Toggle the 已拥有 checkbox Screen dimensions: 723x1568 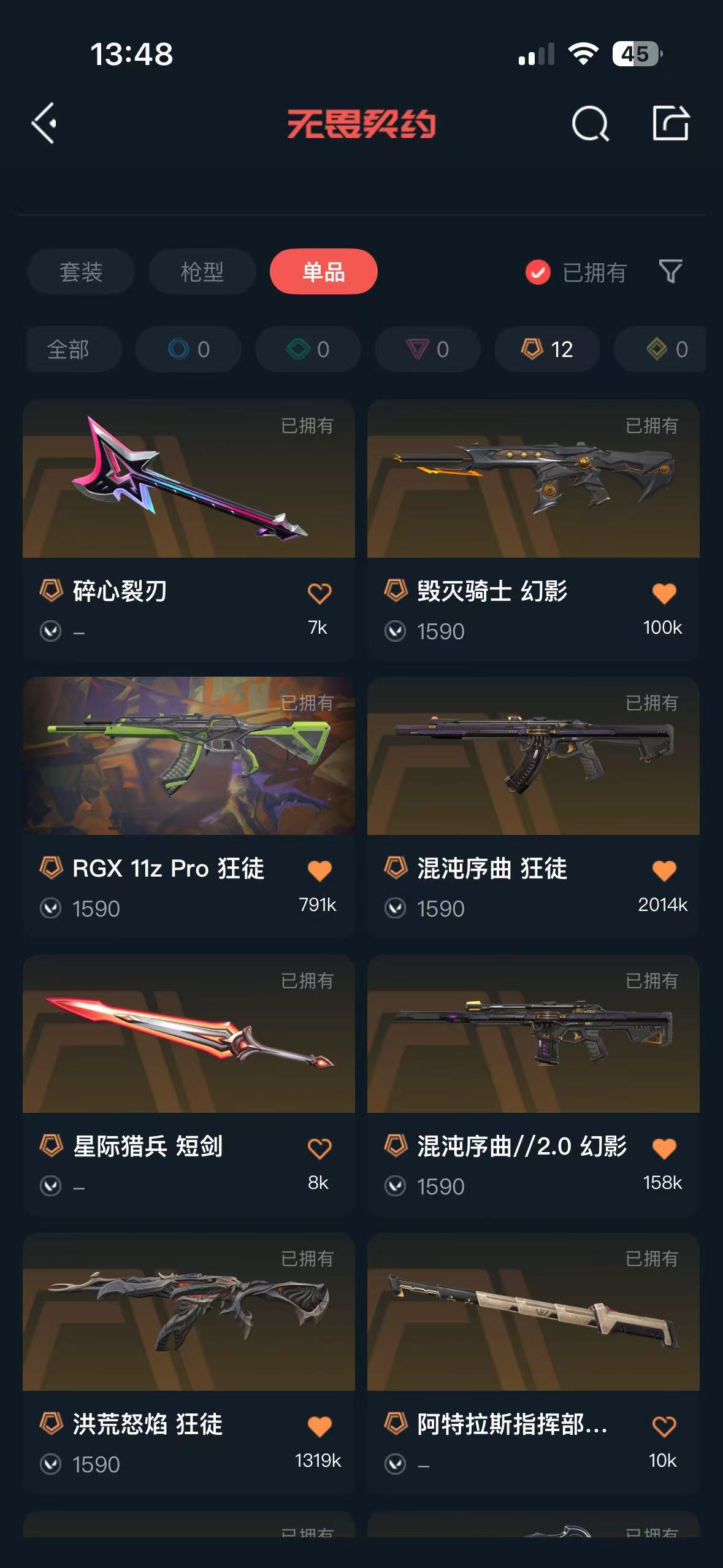tap(538, 272)
